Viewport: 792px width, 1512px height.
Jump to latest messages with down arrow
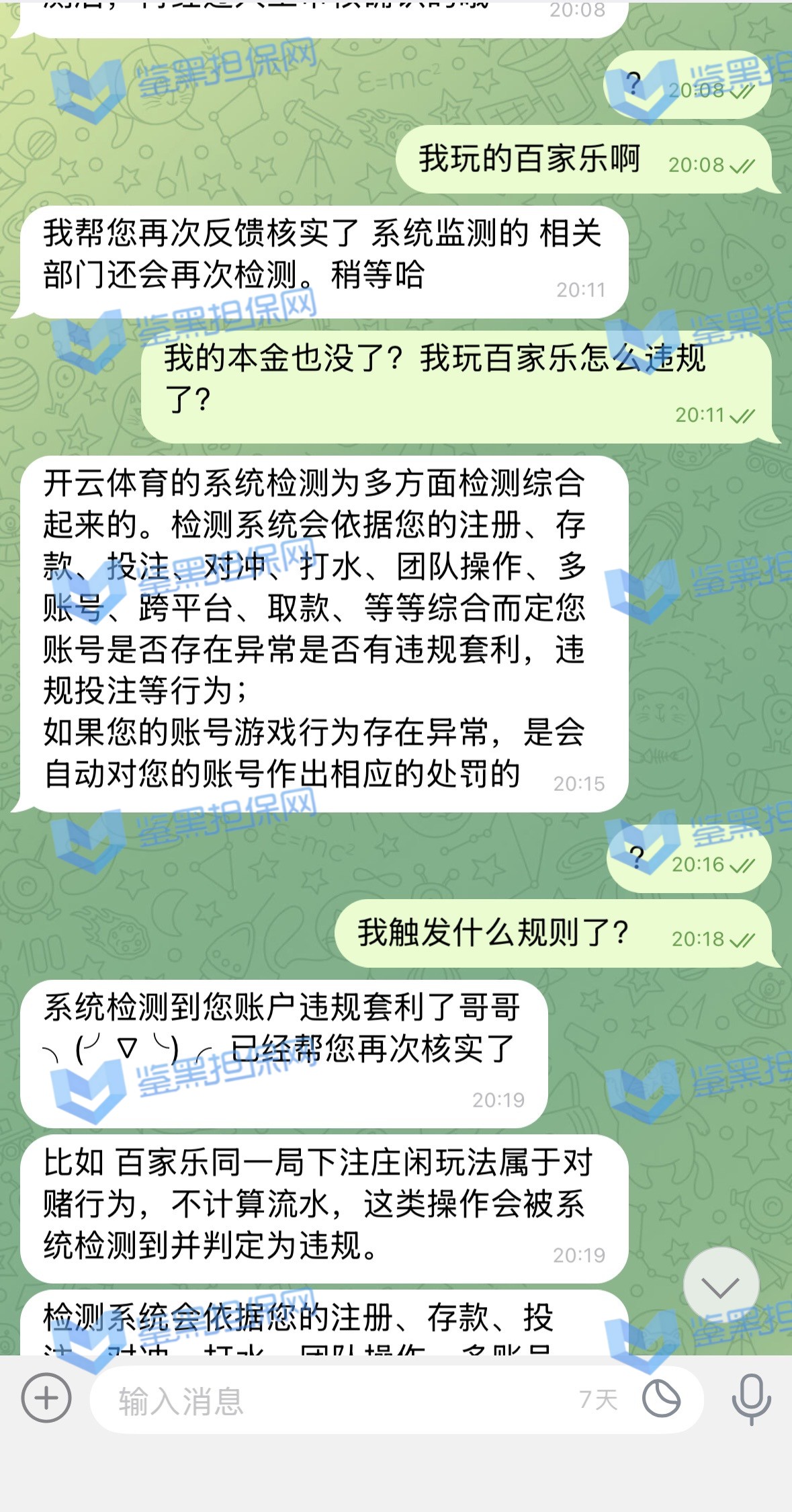tap(721, 1285)
